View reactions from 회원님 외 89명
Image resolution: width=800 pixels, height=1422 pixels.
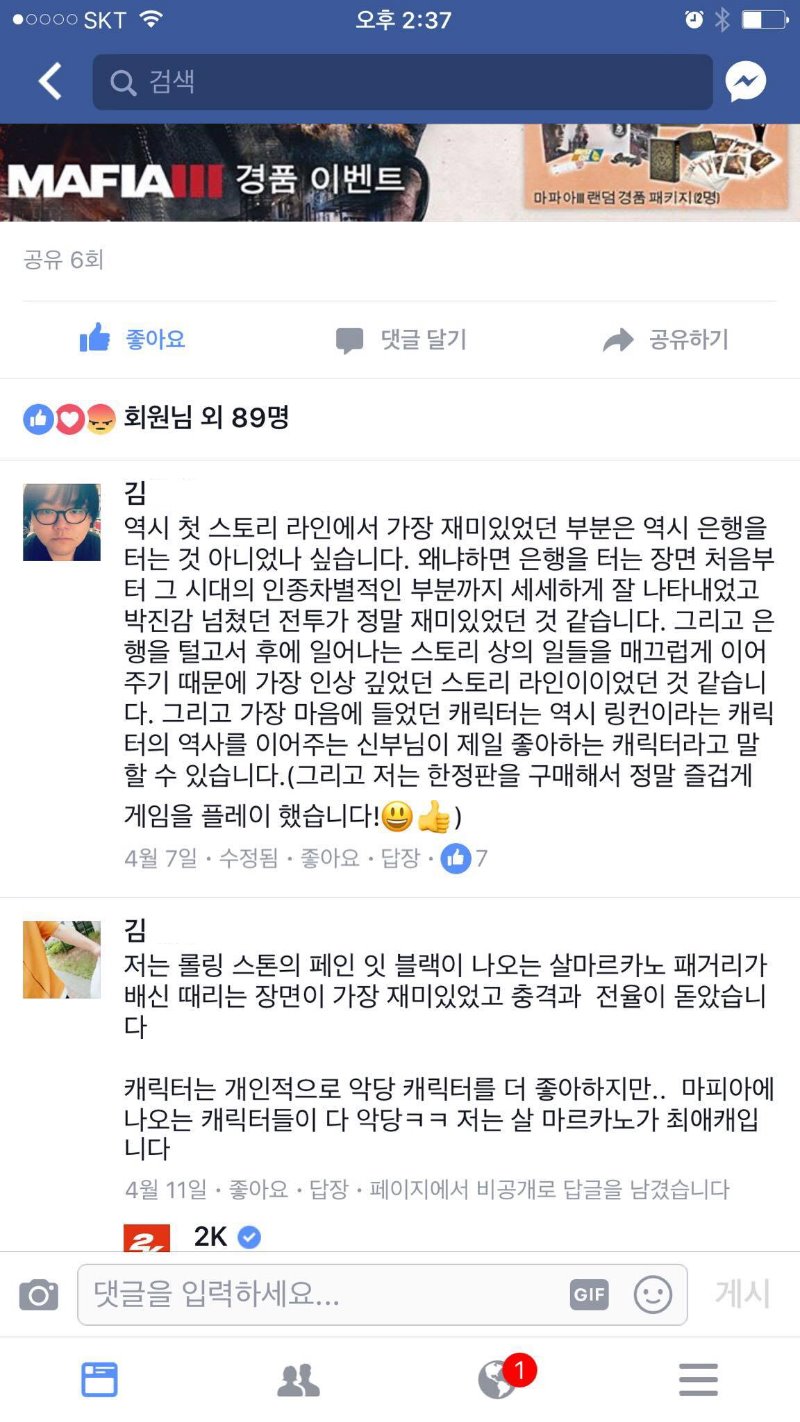205,418
